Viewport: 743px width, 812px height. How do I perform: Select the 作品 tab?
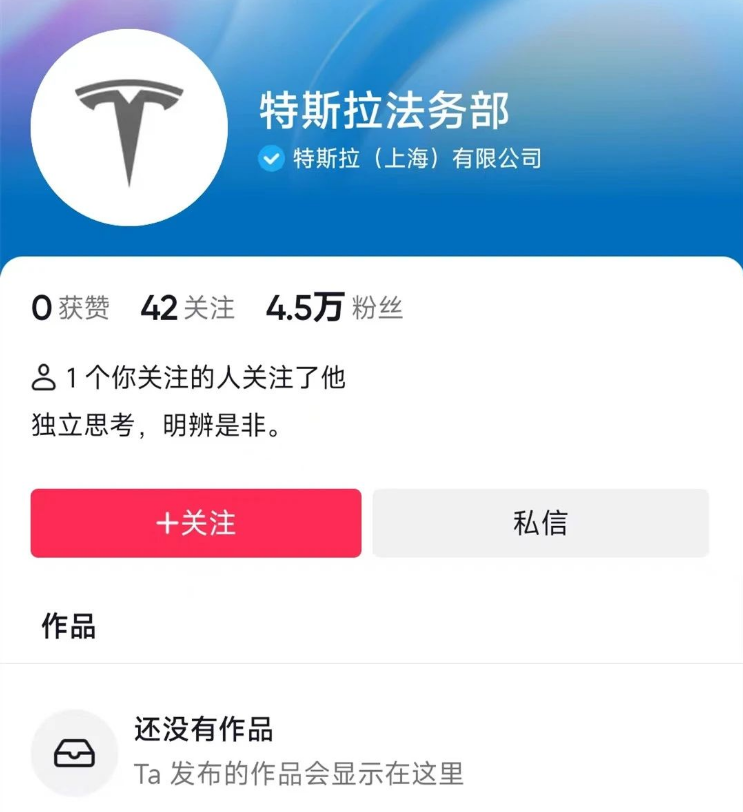pos(68,627)
